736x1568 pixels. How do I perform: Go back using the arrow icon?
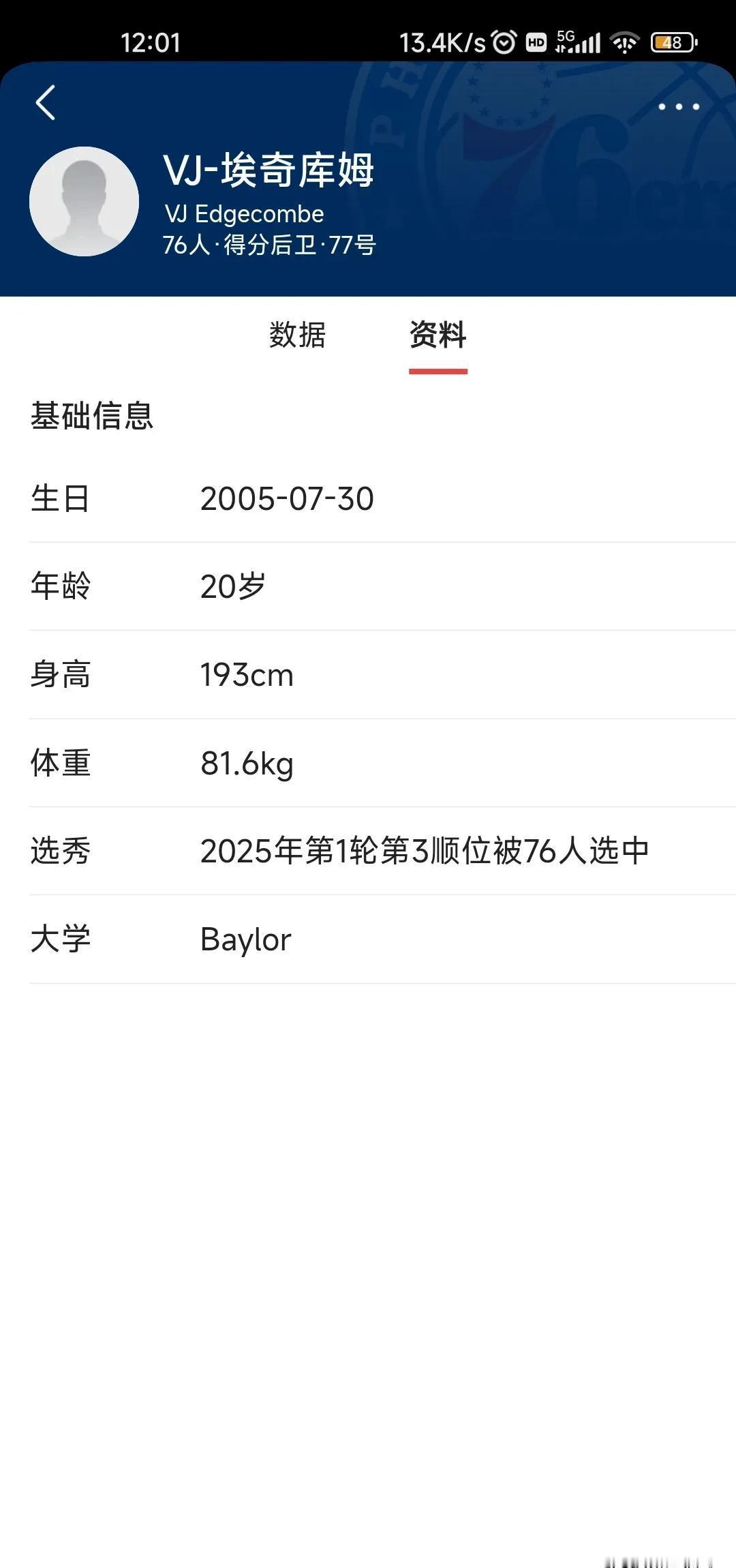(x=46, y=103)
